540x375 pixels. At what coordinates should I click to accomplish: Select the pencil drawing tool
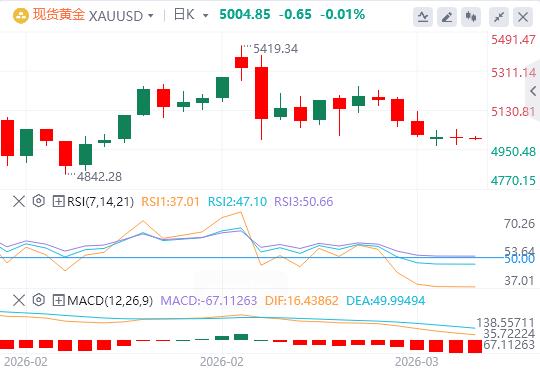point(447,17)
